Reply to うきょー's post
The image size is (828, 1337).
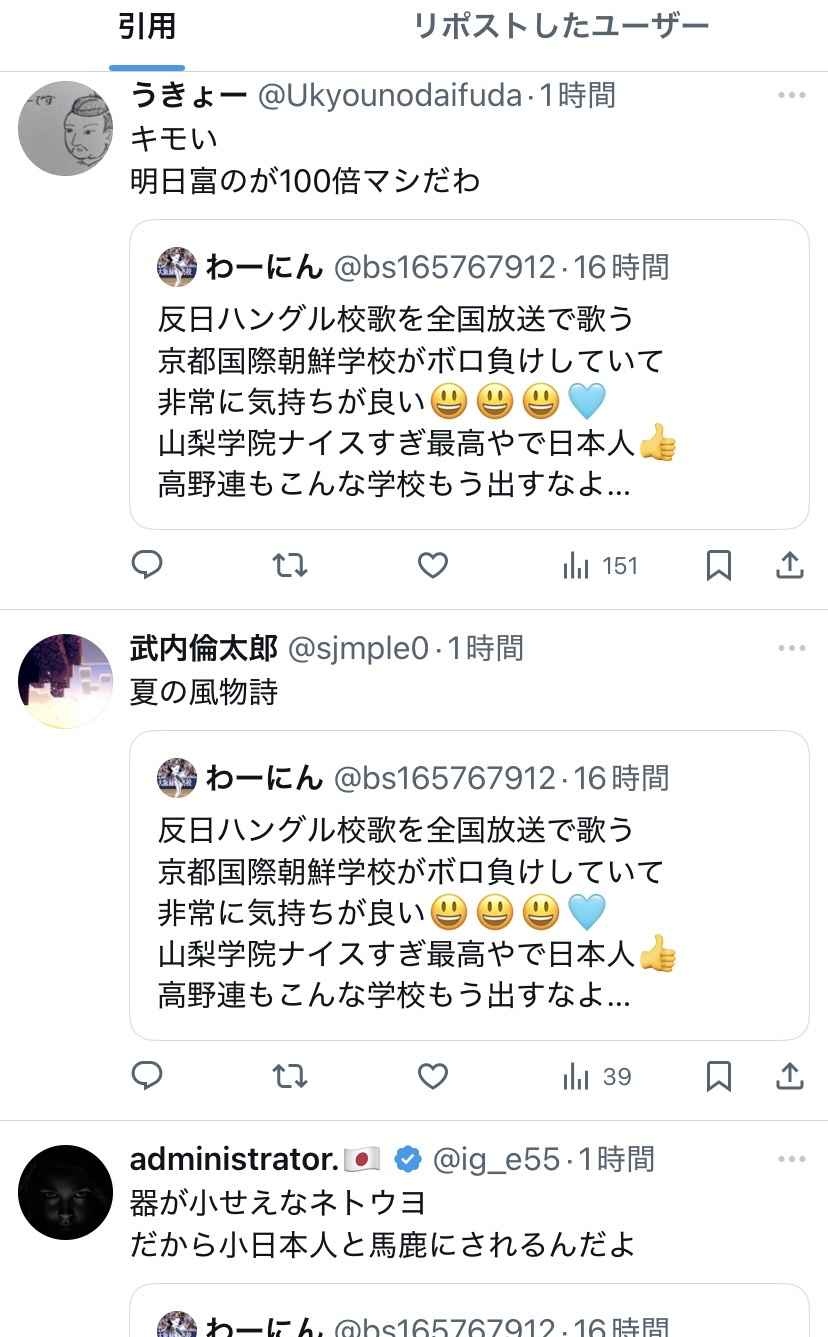tap(148, 566)
